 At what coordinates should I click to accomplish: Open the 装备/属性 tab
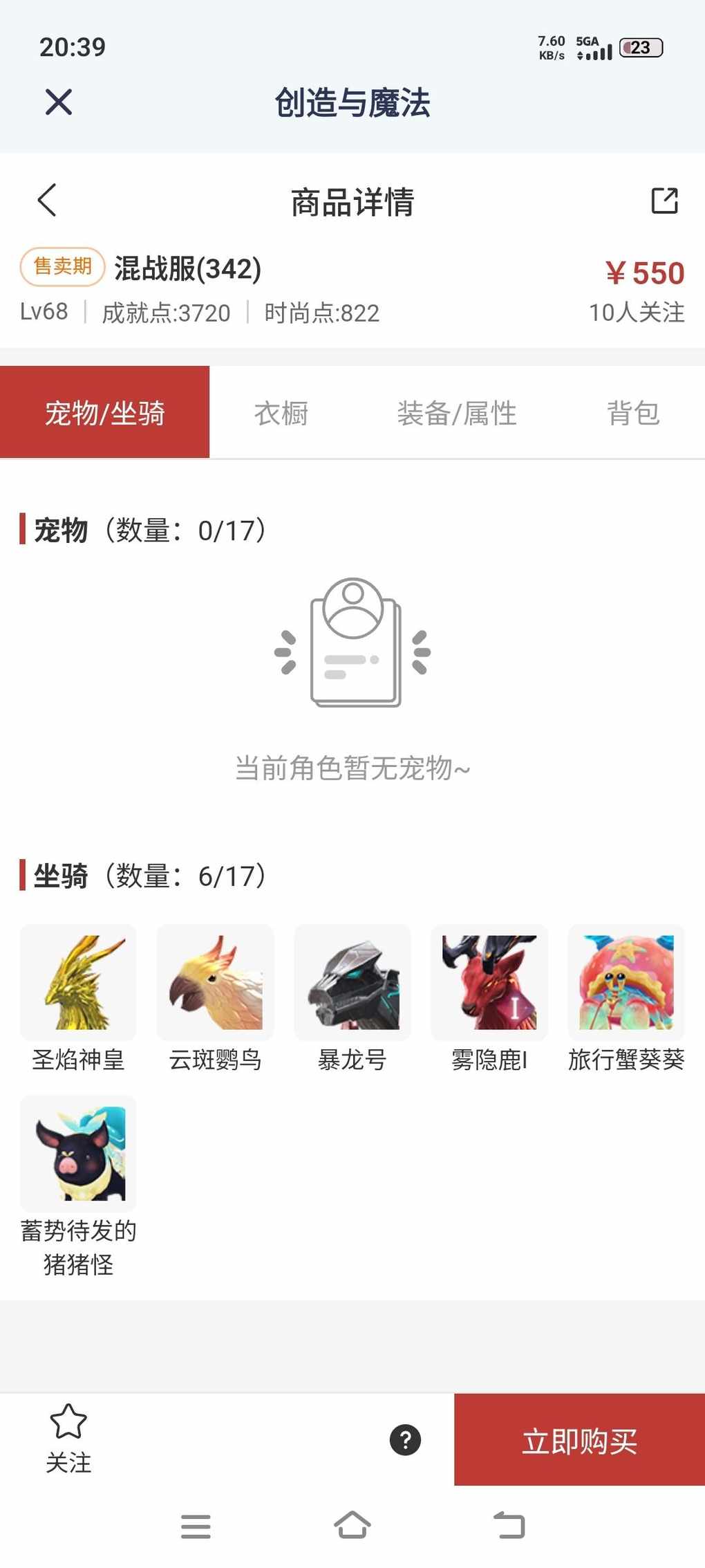coord(457,414)
